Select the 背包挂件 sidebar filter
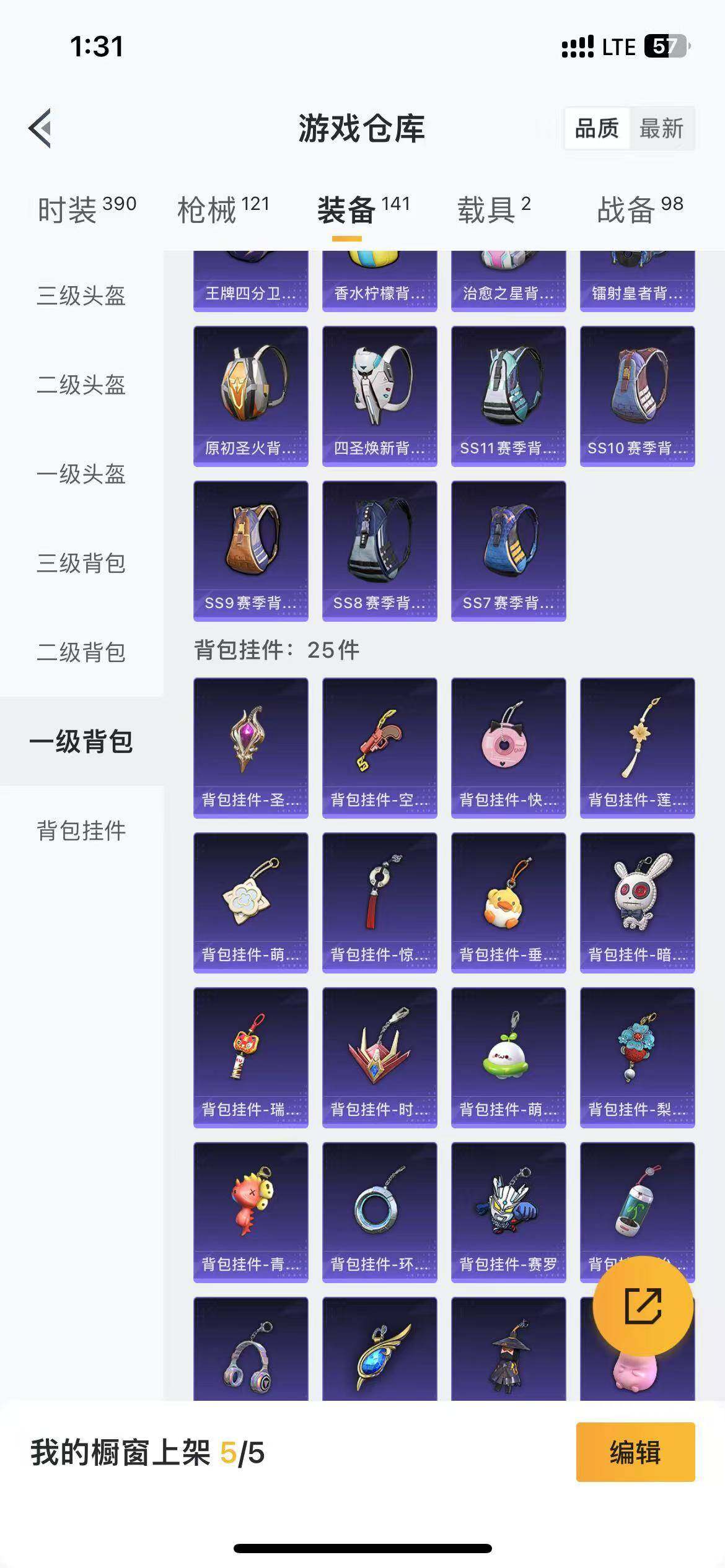Image resolution: width=725 pixels, height=1568 pixels. (81, 833)
